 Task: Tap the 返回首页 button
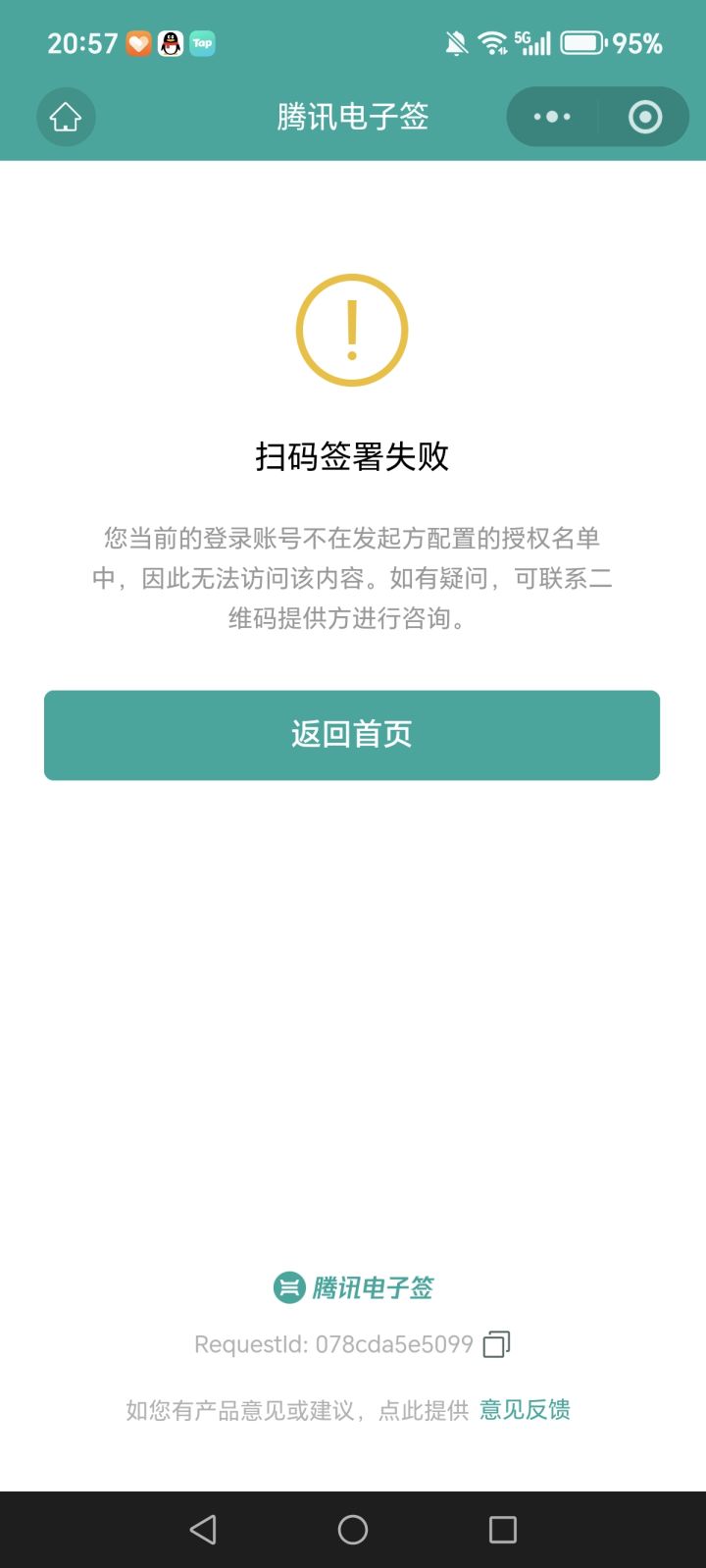(x=352, y=734)
